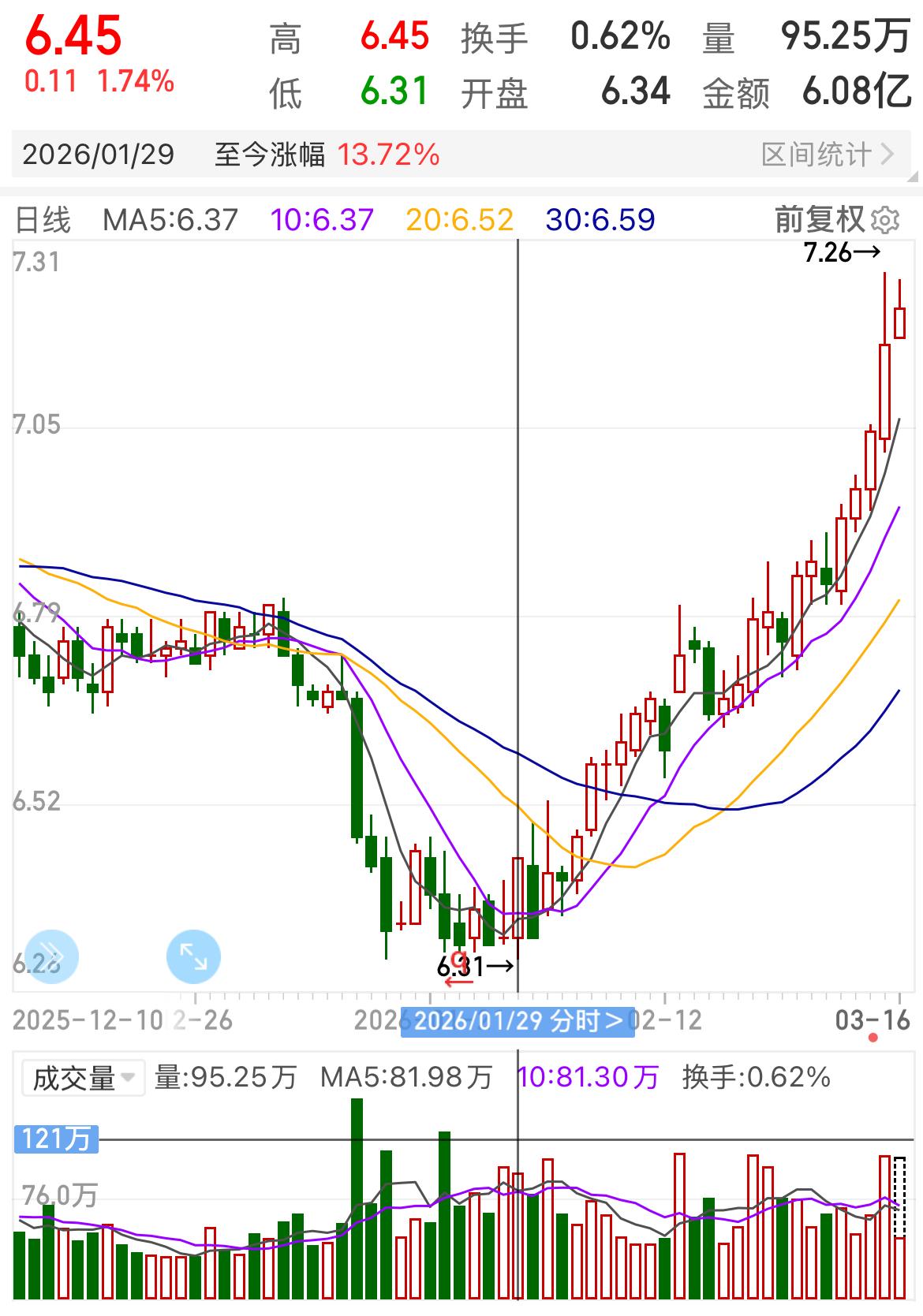Tap the fullscreen expand arrows icon
Screen dimensions: 923x1316
pyautogui.click(x=192, y=956)
